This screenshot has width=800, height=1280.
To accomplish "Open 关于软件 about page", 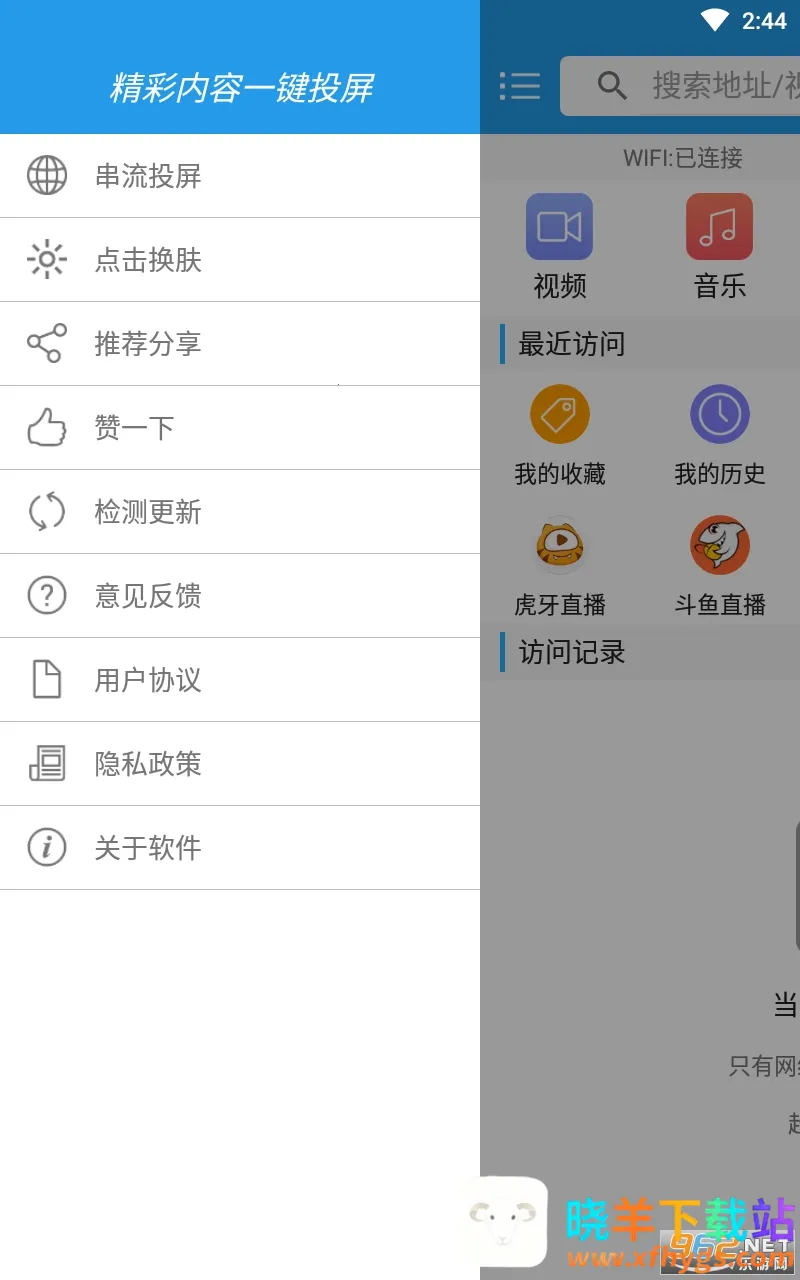I will pyautogui.click(x=148, y=848).
